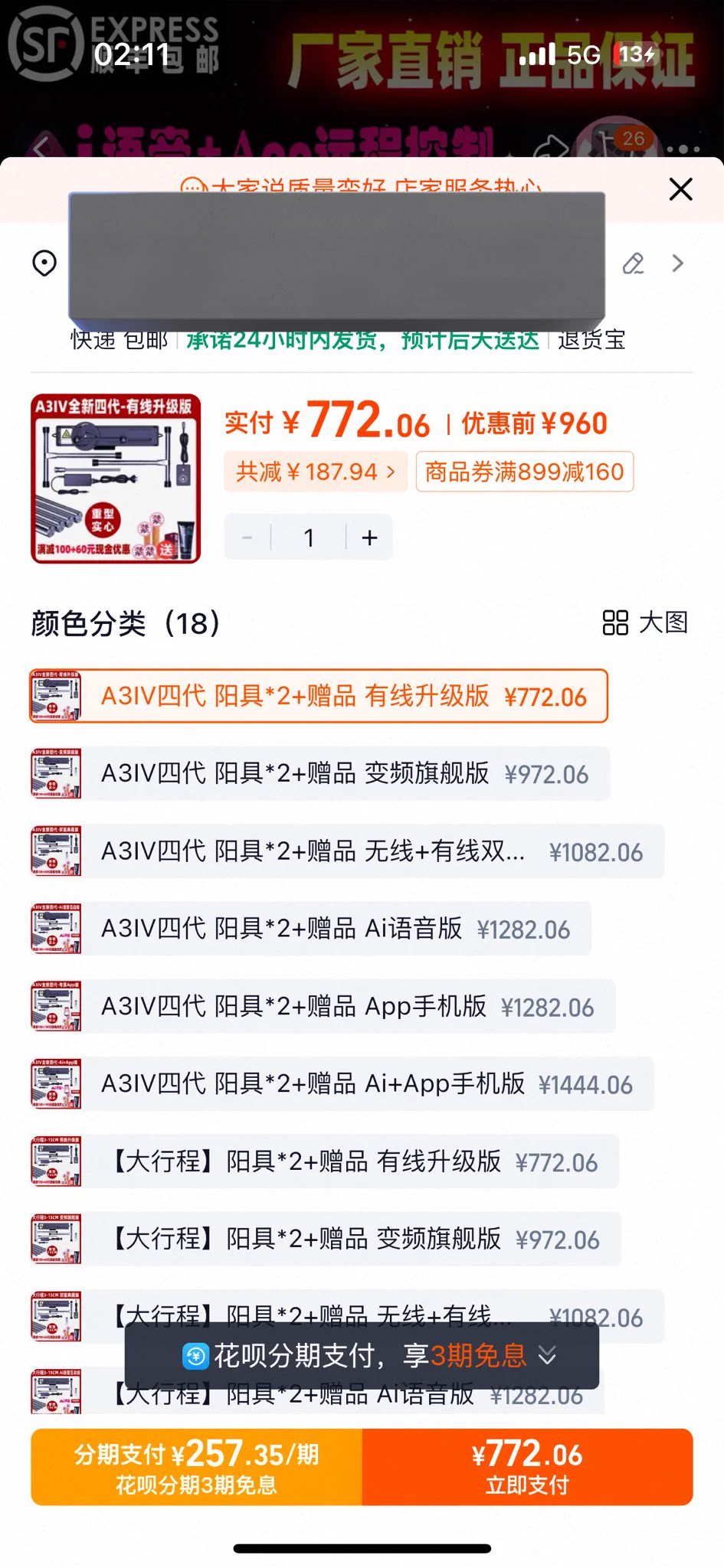Viewport: 724px width, 1568px height.
Task: Pay in installments ¥257.35/期 with 花呗
Action: [196, 1467]
